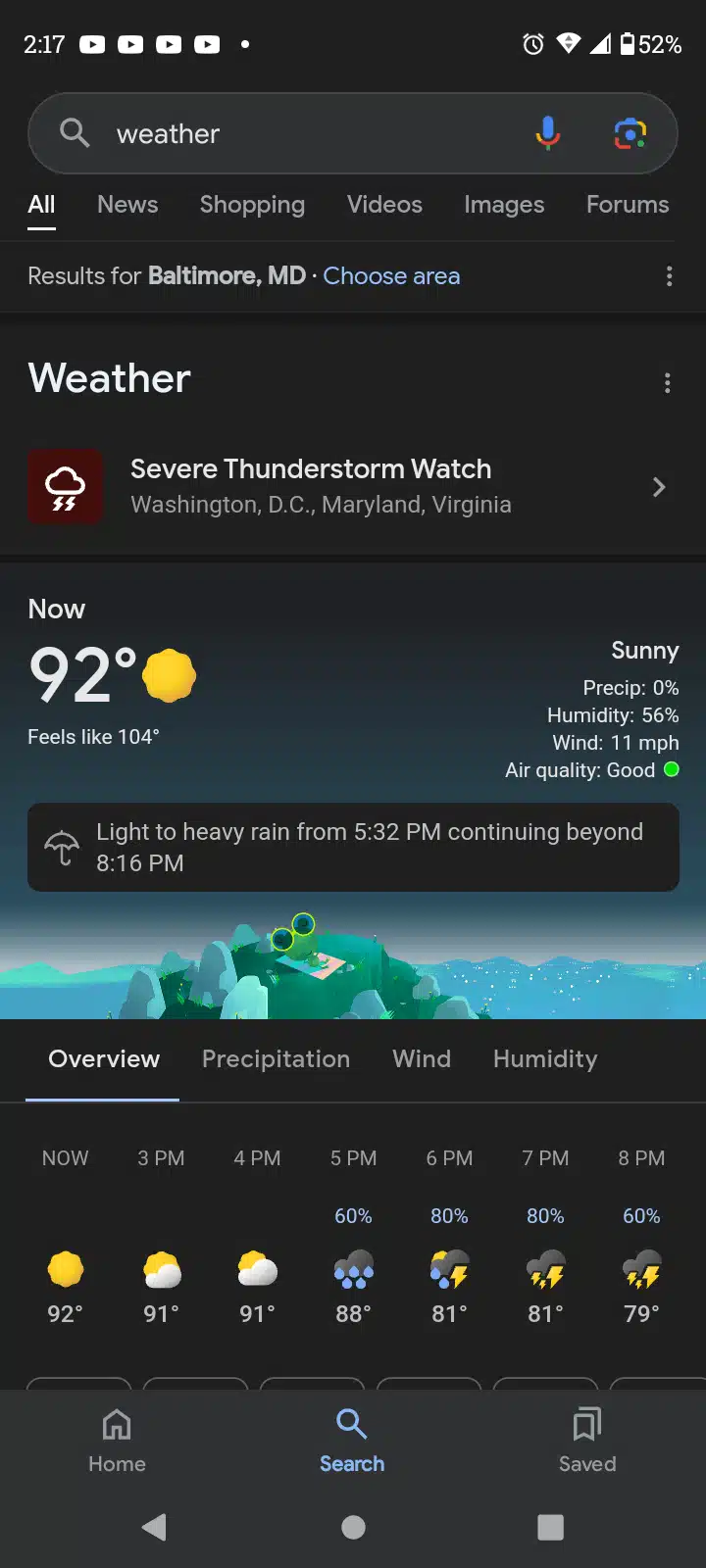Switch to the Videos results tab

click(x=384, y=204)
